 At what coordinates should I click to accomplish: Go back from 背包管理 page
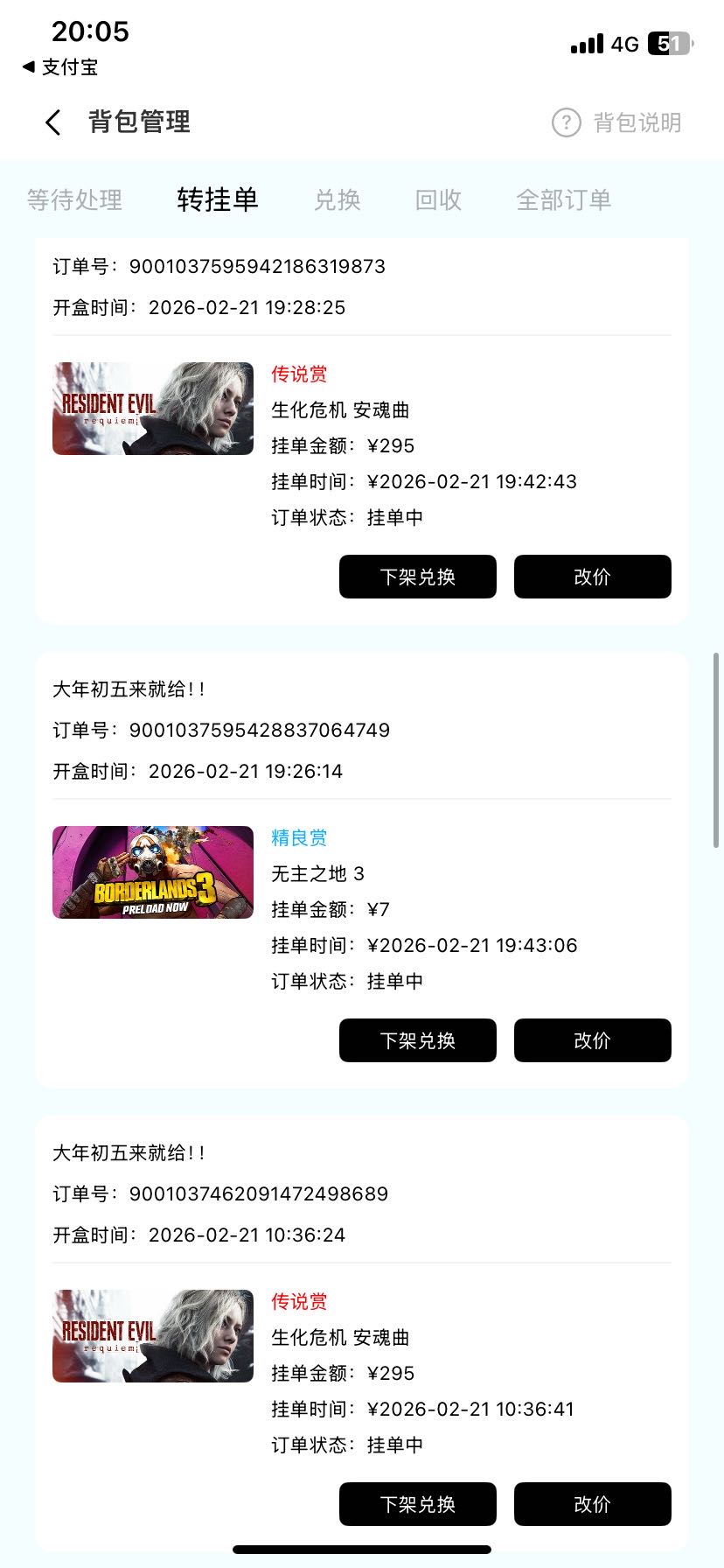[x=54, y=122]
